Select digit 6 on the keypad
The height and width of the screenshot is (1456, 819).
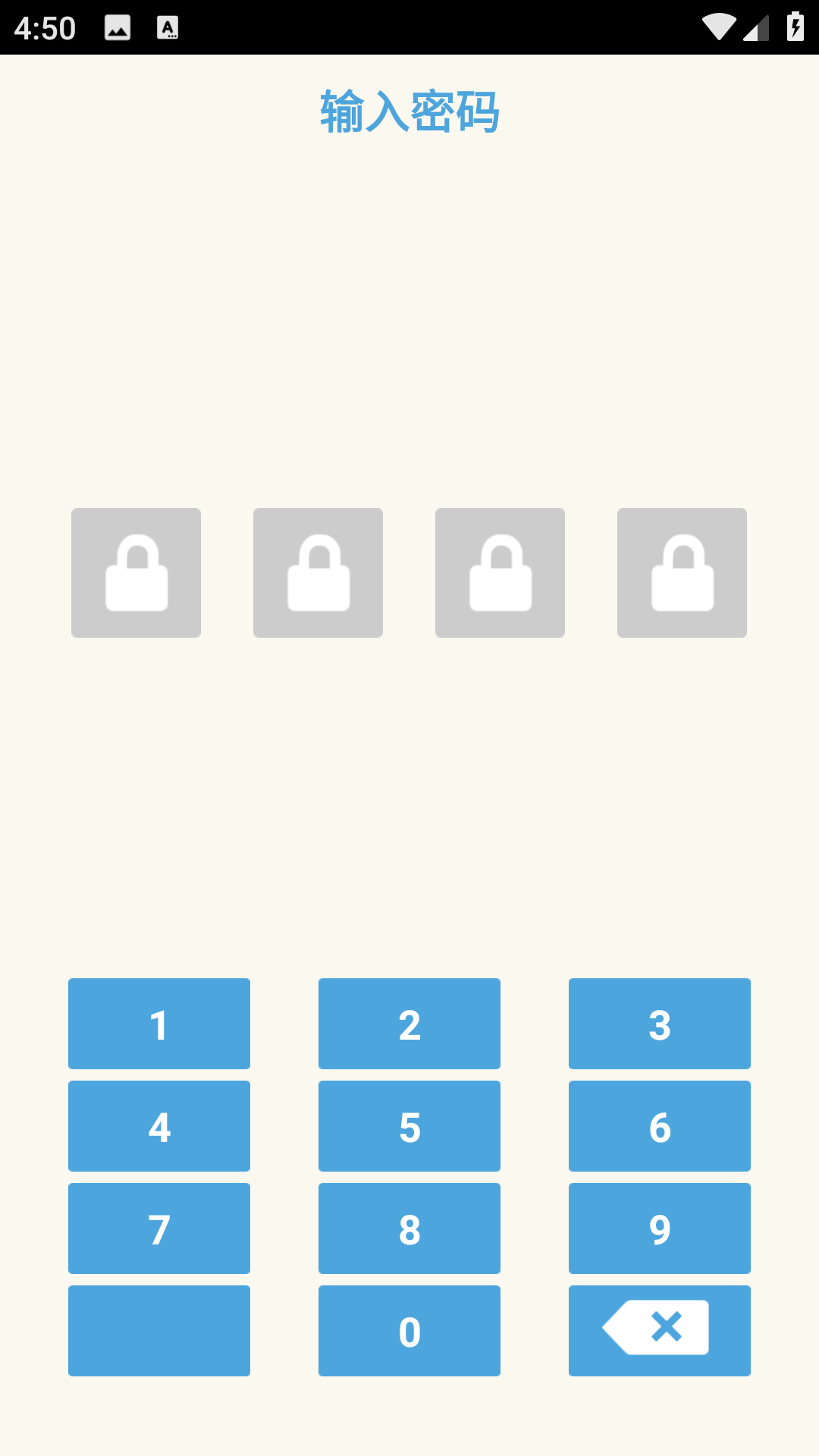660,1126
